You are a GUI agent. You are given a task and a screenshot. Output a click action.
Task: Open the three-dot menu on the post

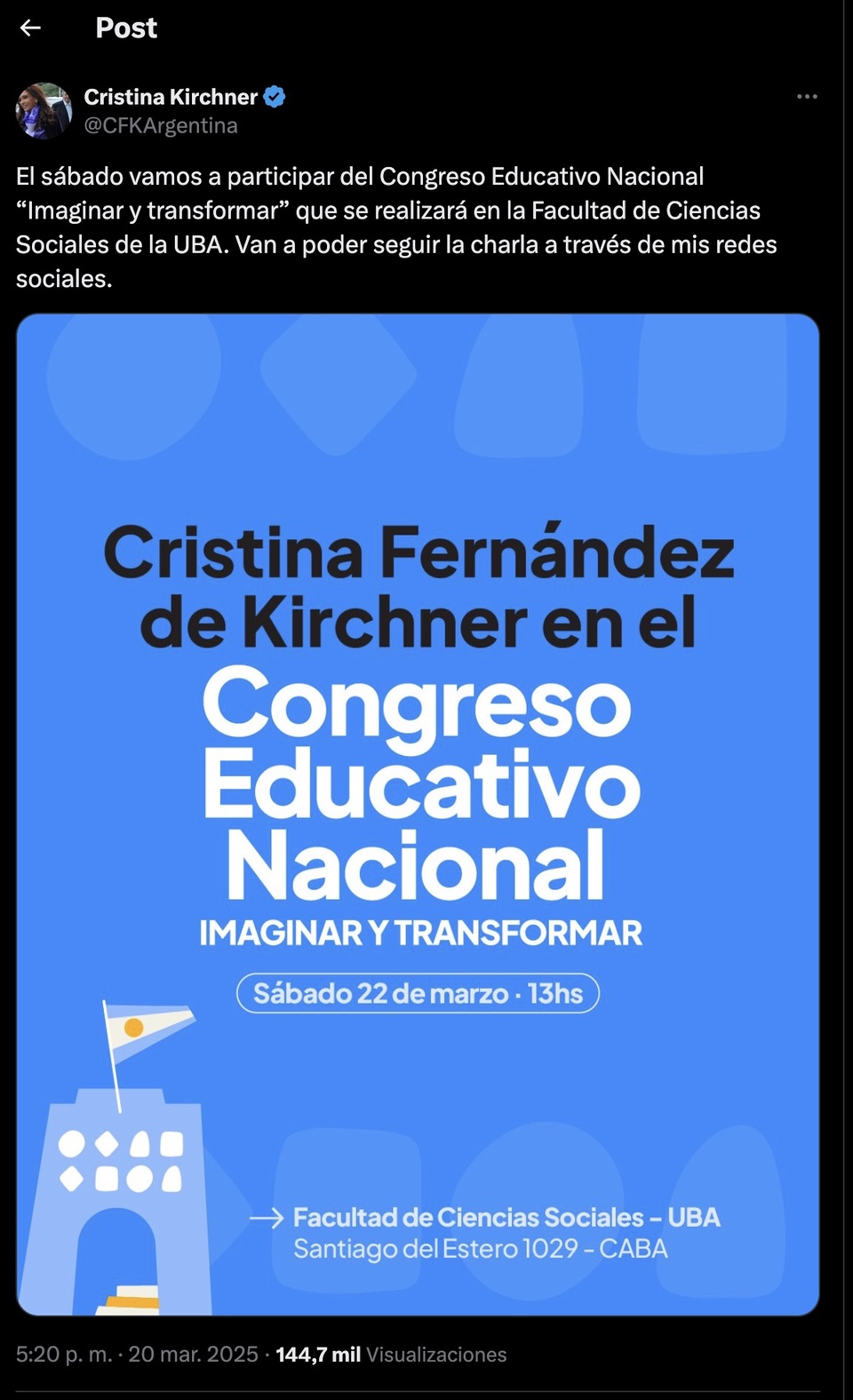[806, 97]
